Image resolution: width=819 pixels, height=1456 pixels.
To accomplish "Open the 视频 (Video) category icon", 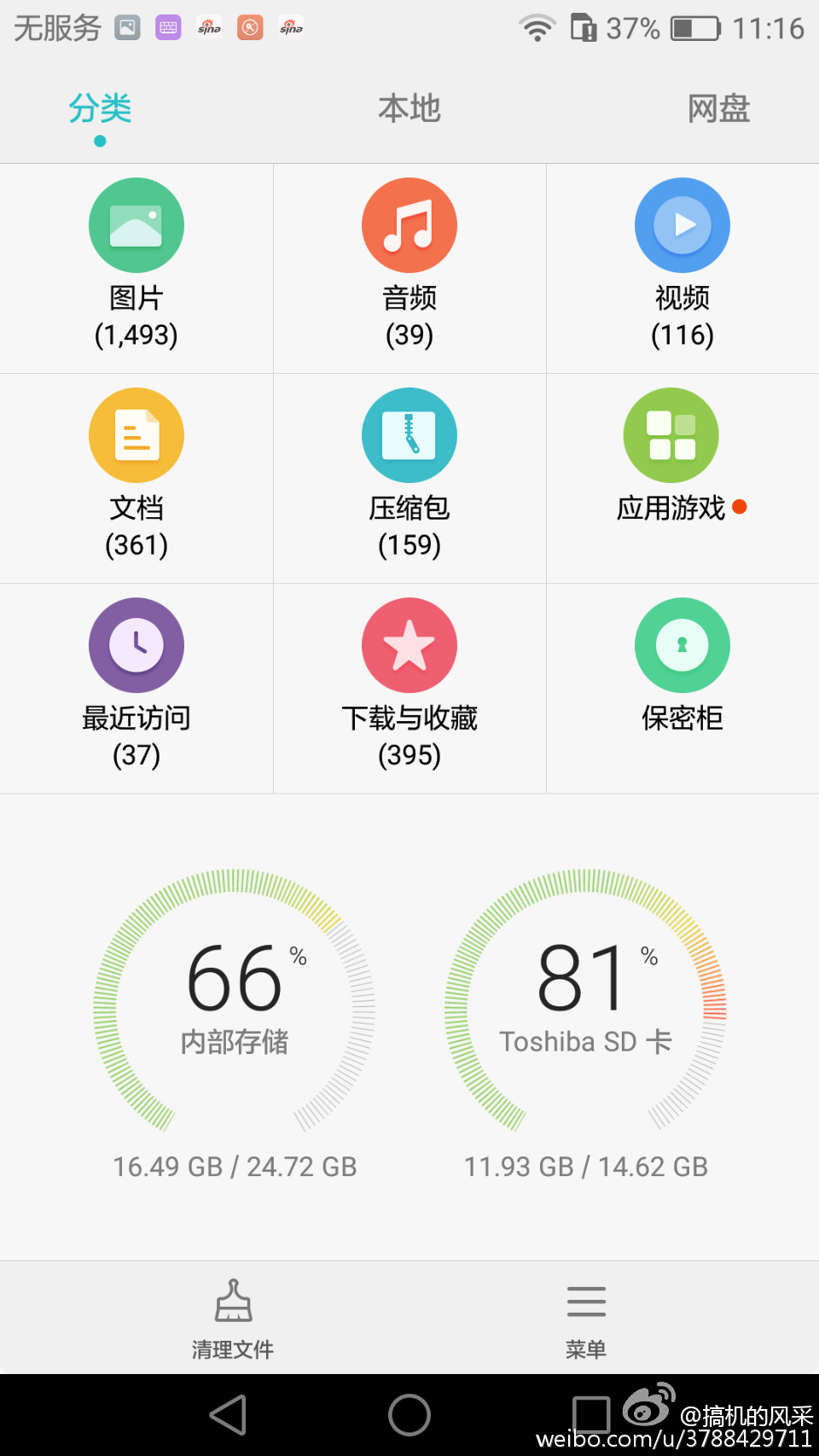I will pyautogui.click(x=682, y=224).
